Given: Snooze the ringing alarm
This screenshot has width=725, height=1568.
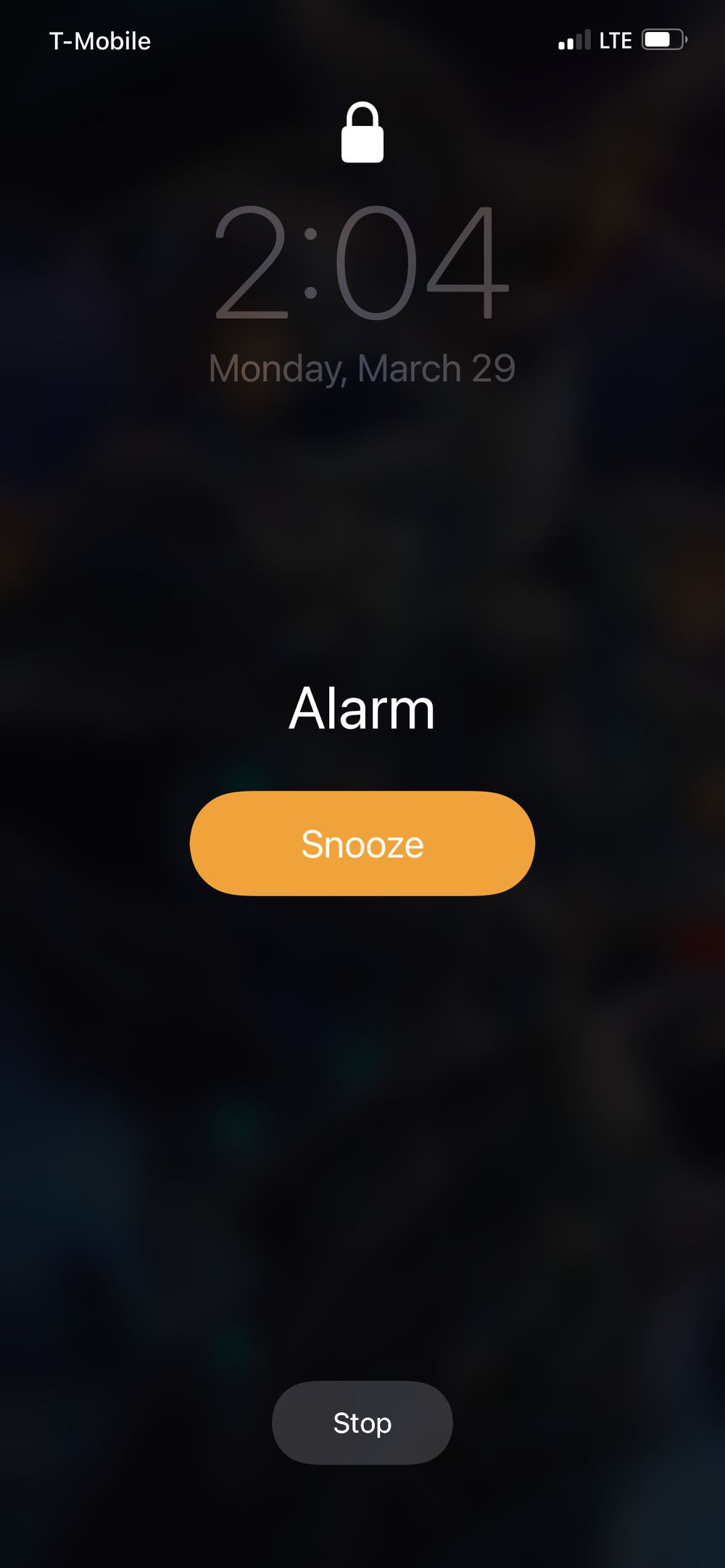Looking at the screenshot, I should (x=362, y=843).
